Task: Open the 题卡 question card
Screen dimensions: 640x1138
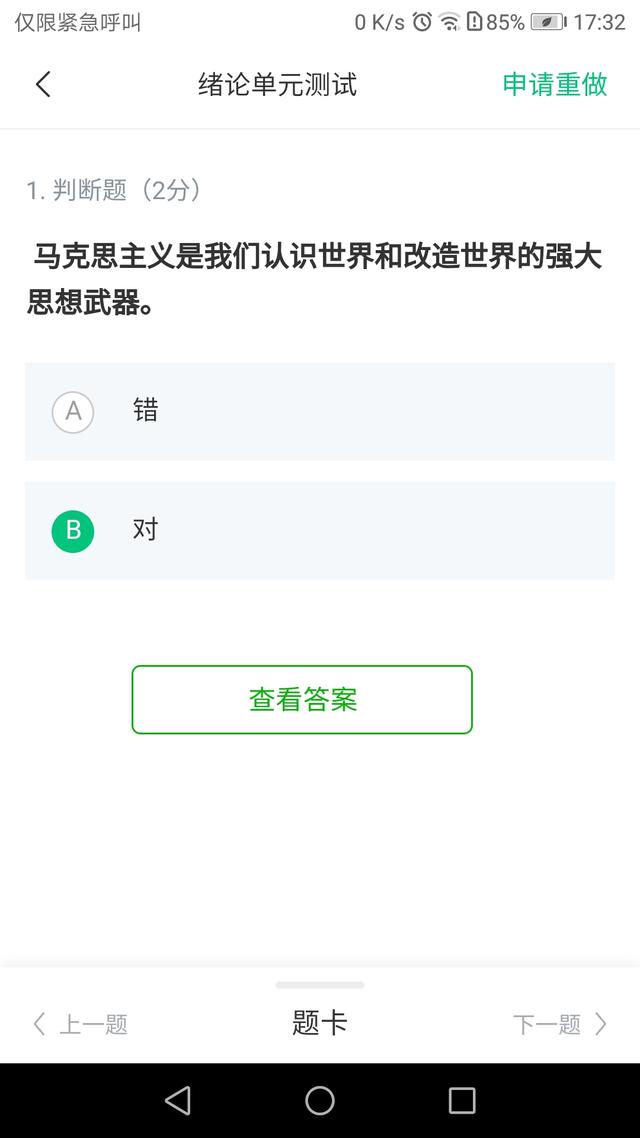Action: [319, 1023]
